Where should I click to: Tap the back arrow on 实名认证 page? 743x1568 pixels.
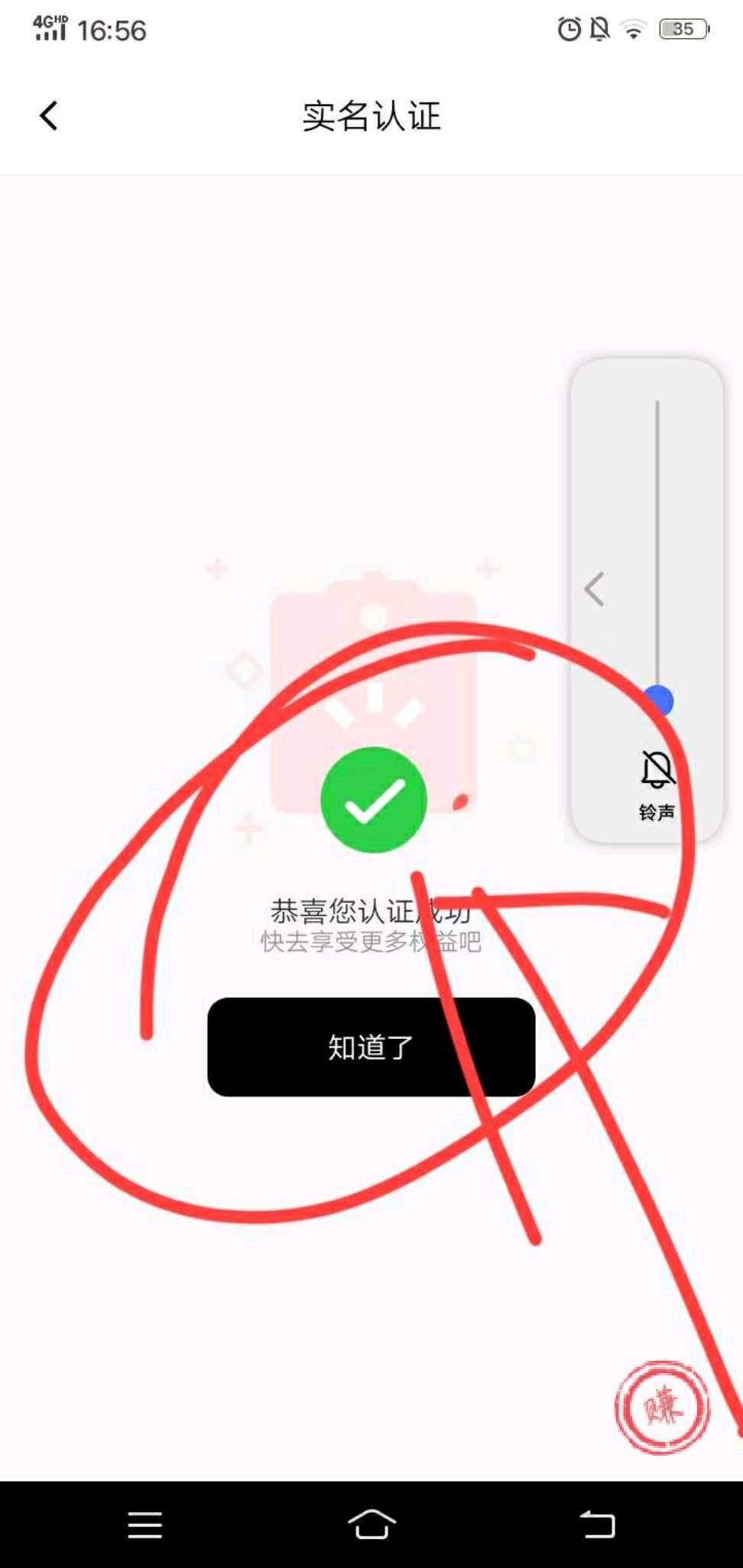coord(48,115)
